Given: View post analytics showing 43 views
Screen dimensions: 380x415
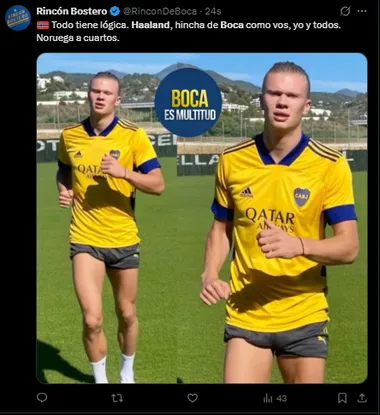Looking at the screenshot, I should (275, 398).
